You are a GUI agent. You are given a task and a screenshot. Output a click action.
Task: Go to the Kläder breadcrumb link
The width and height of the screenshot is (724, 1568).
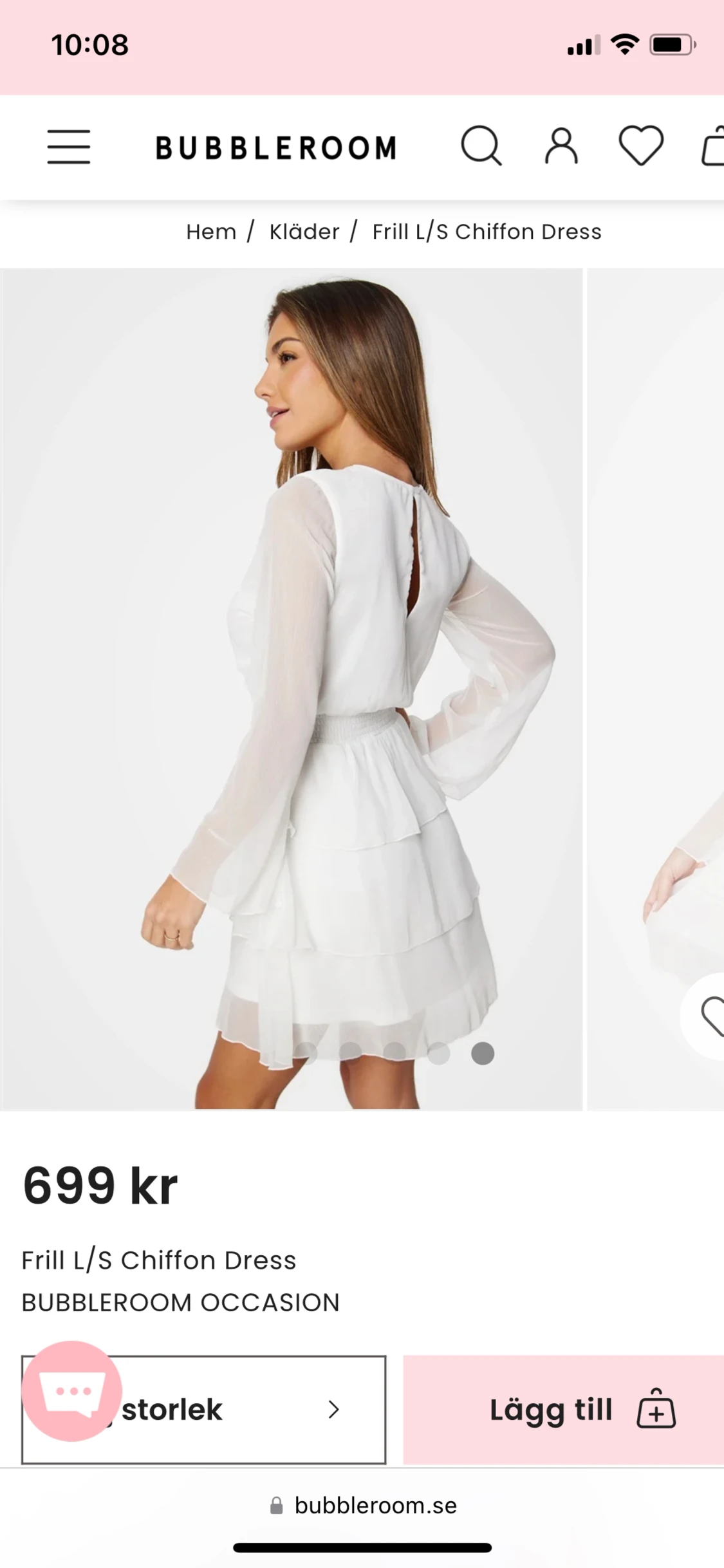(304, 232)
